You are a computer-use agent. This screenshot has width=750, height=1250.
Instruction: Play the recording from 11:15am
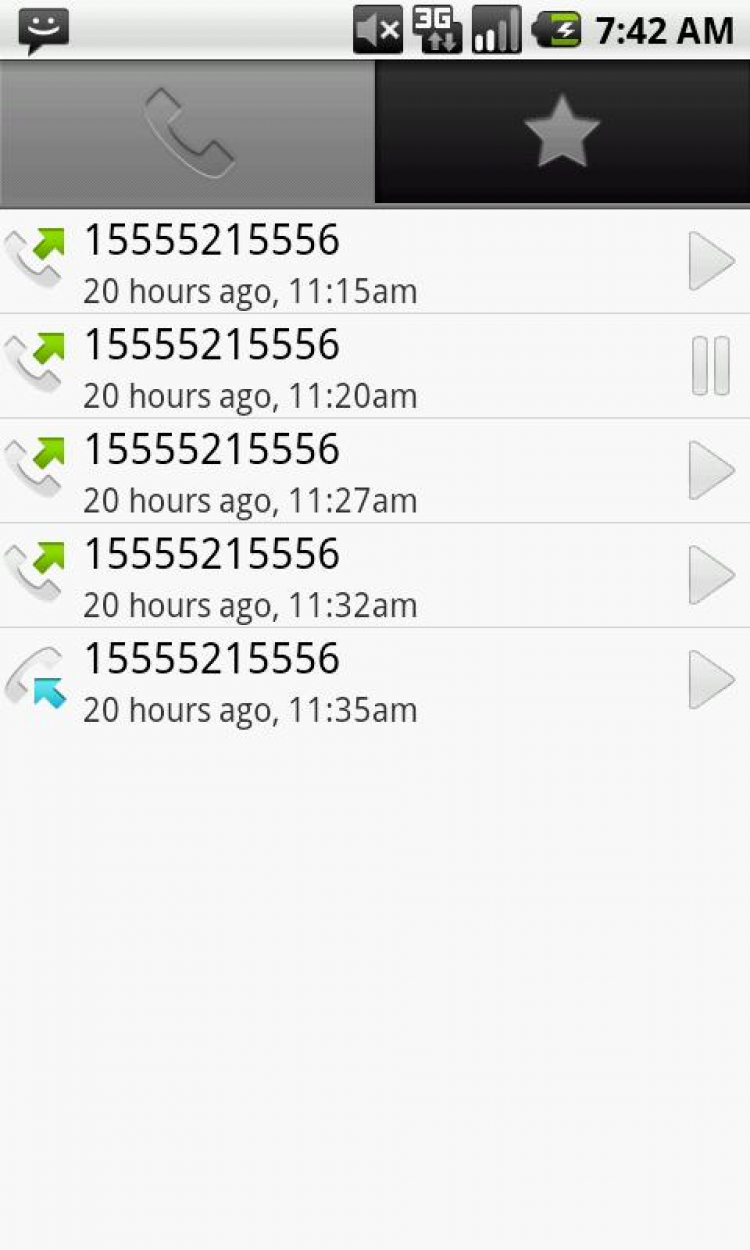click(x=711, y=262)
